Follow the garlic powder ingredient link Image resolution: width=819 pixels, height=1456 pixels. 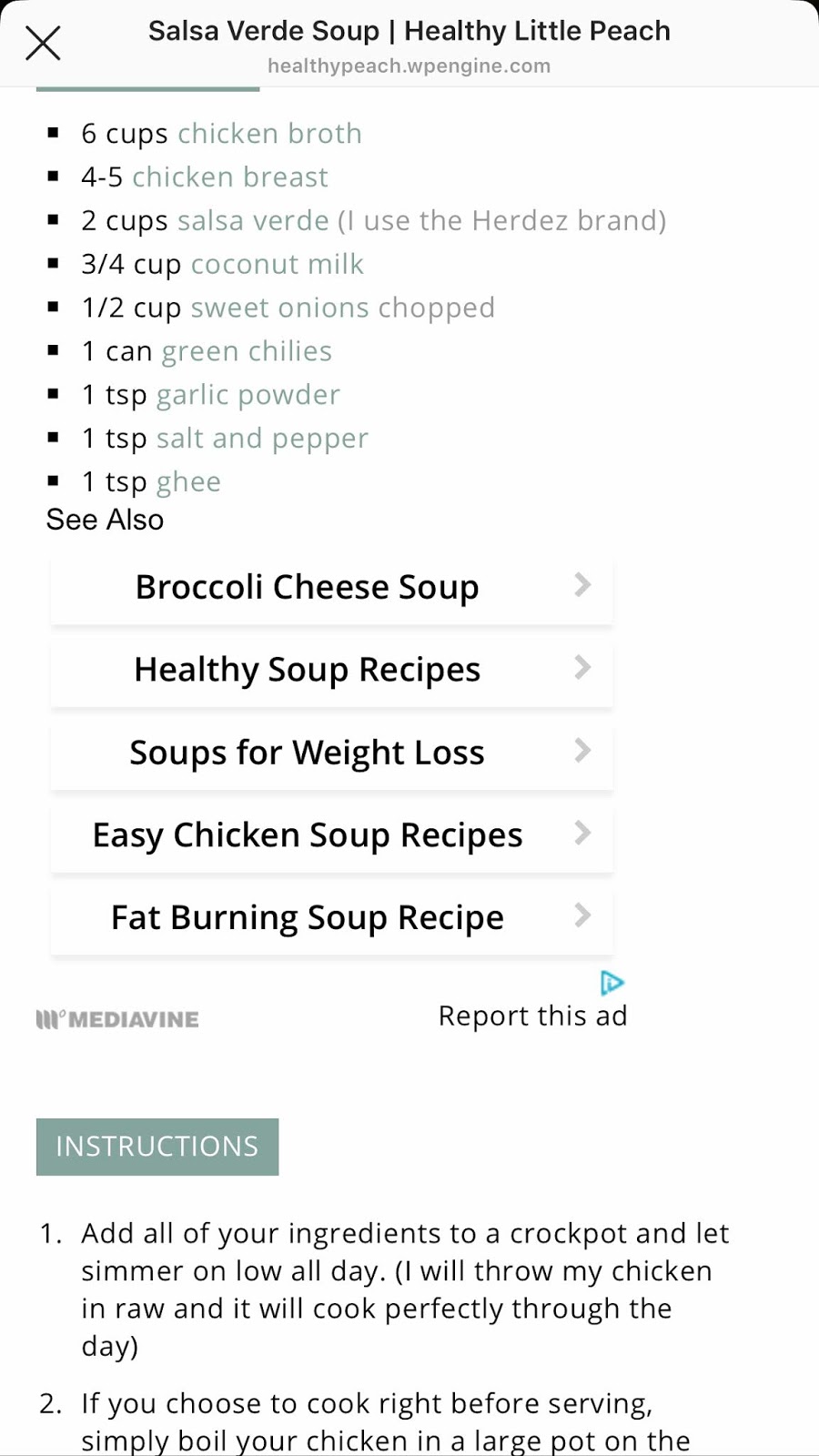tap(248, 395)
